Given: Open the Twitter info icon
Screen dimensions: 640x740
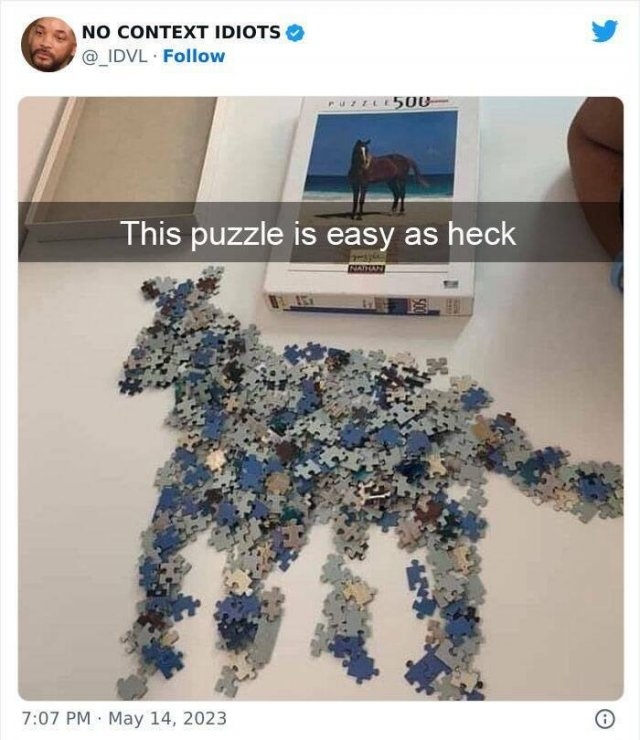Looking at the screenshot, I should pos(604,718).
